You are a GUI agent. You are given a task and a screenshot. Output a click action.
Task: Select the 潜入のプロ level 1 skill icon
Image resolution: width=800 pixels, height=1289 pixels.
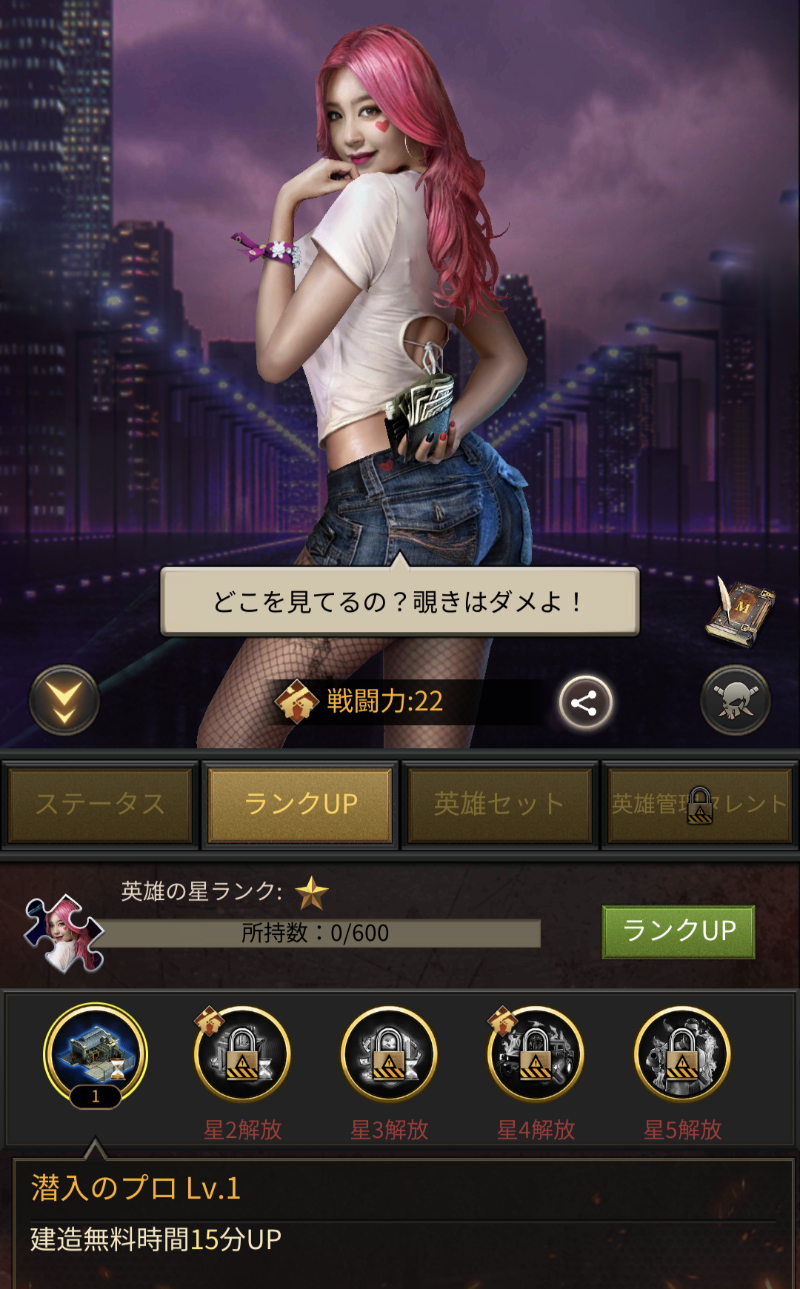click(x=95, y=1053)
